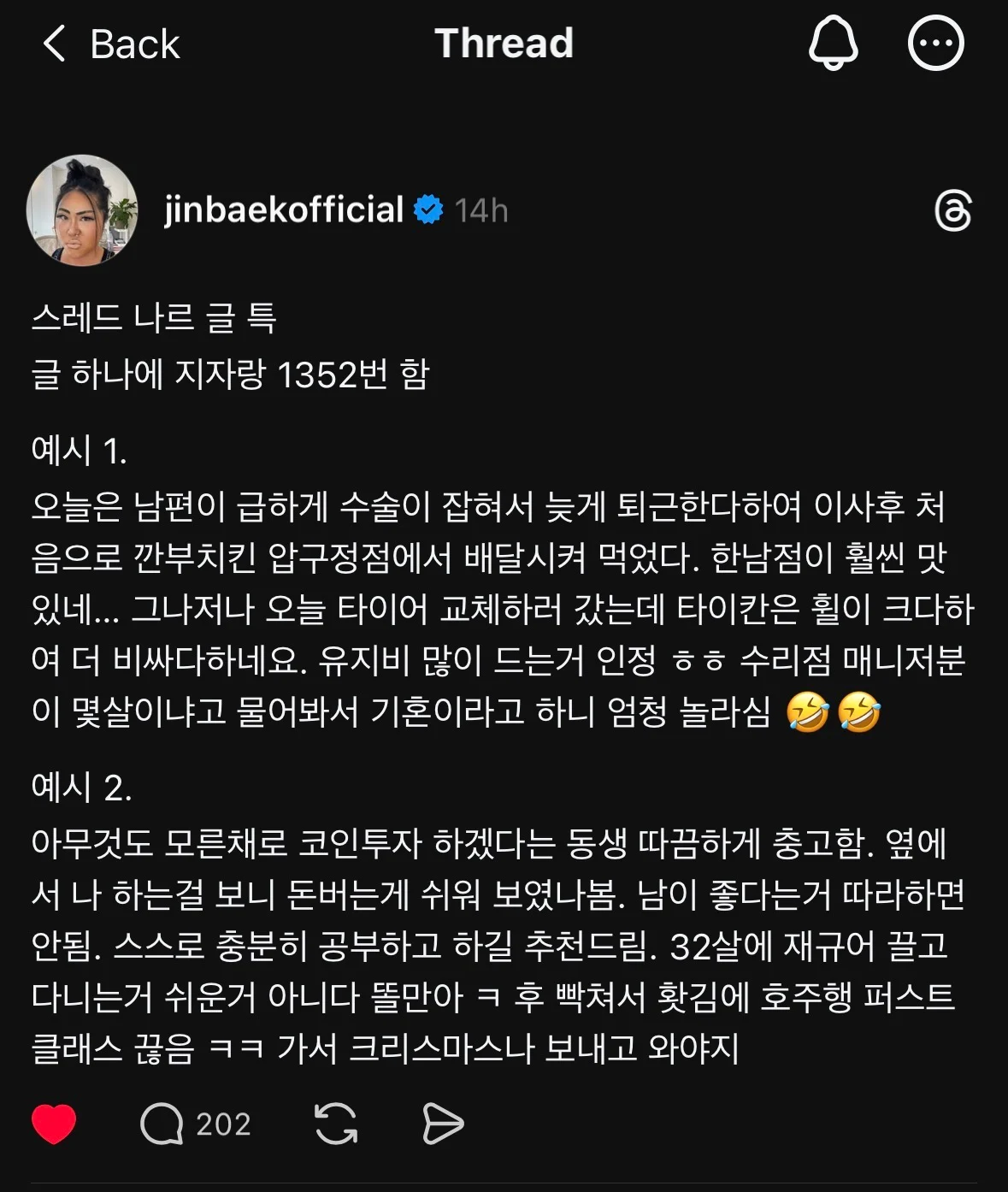Screen dimensions: 1008x1192
Task: Tap the Threads logo icon on post
Action: point(952,211)
